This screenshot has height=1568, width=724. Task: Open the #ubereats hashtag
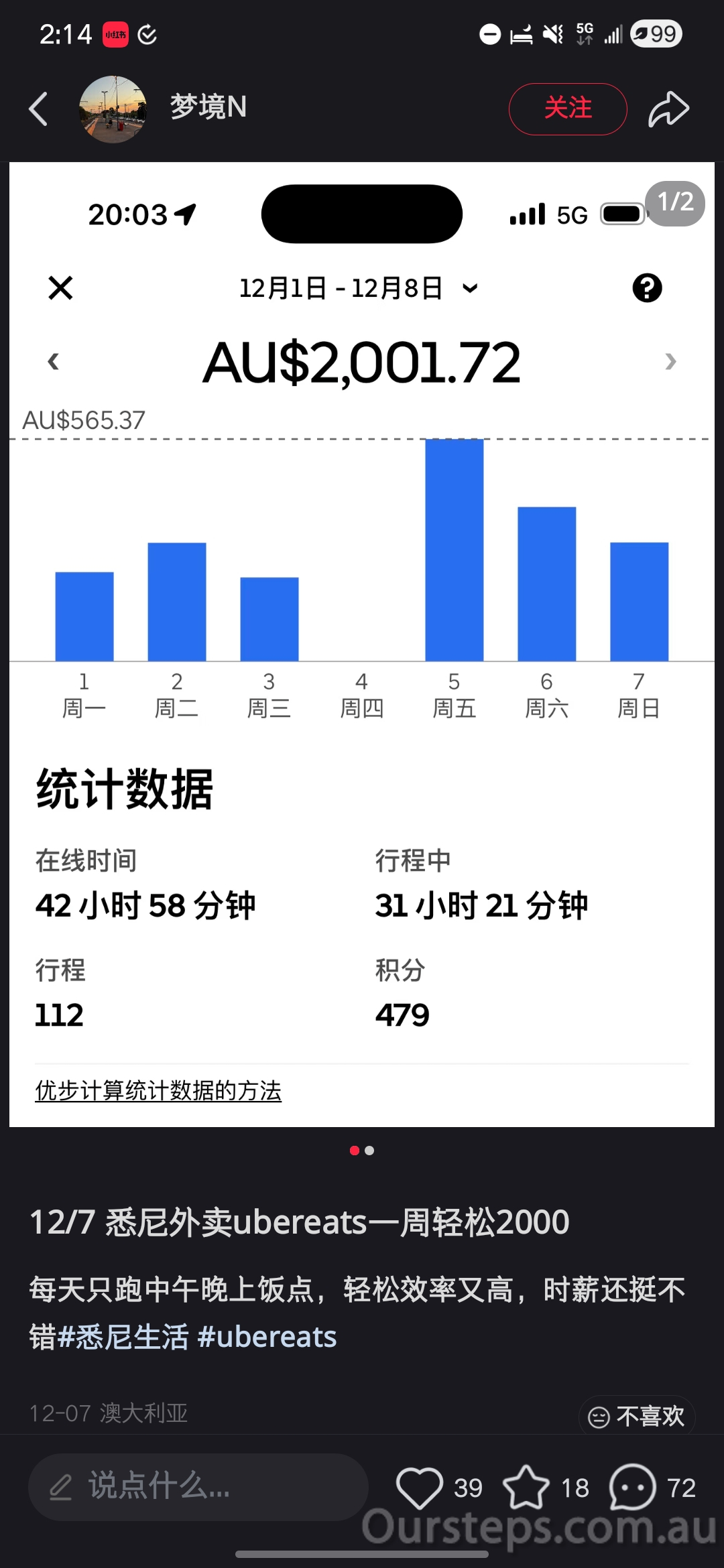tap(267, 1337)
